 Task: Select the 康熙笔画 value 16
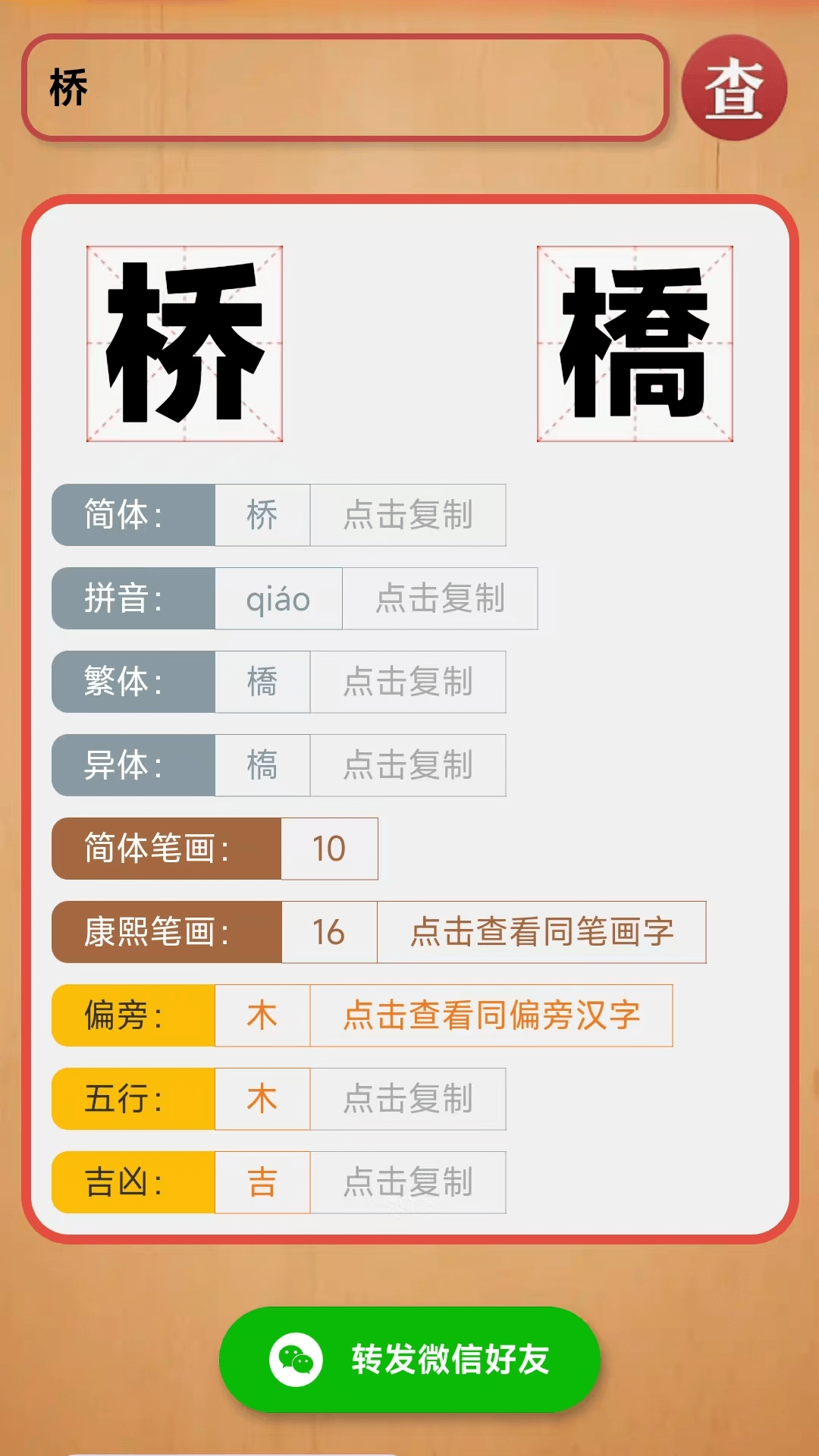click(329, 933)
